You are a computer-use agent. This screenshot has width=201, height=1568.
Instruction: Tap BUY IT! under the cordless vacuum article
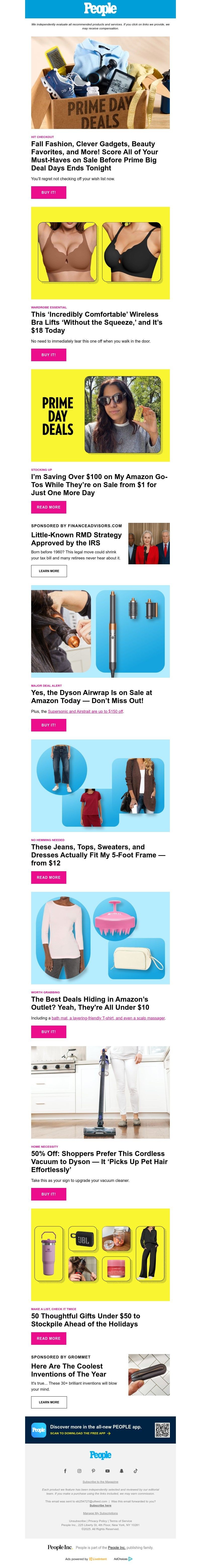[48, 1194]
